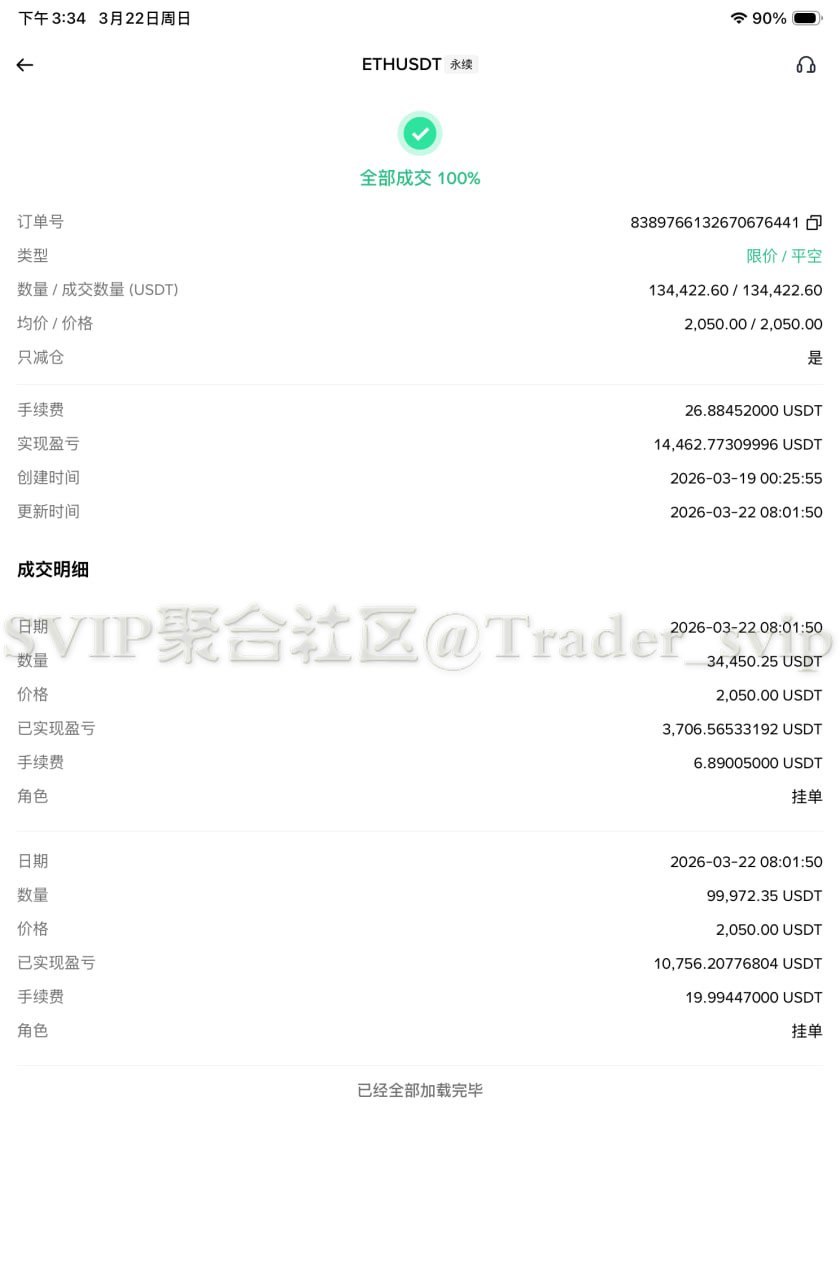Copy the order number
The image size is (840, 1280).
click(x=814, y=222)
